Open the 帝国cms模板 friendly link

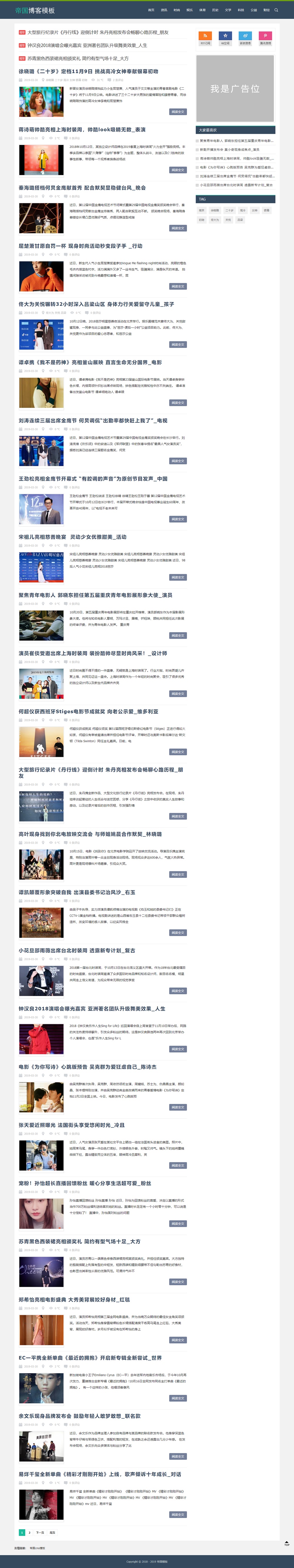[37, 1548]
